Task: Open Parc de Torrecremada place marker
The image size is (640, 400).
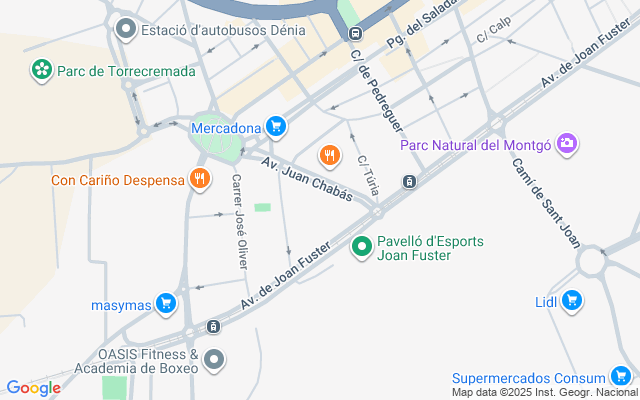Action: pos(42,69)
